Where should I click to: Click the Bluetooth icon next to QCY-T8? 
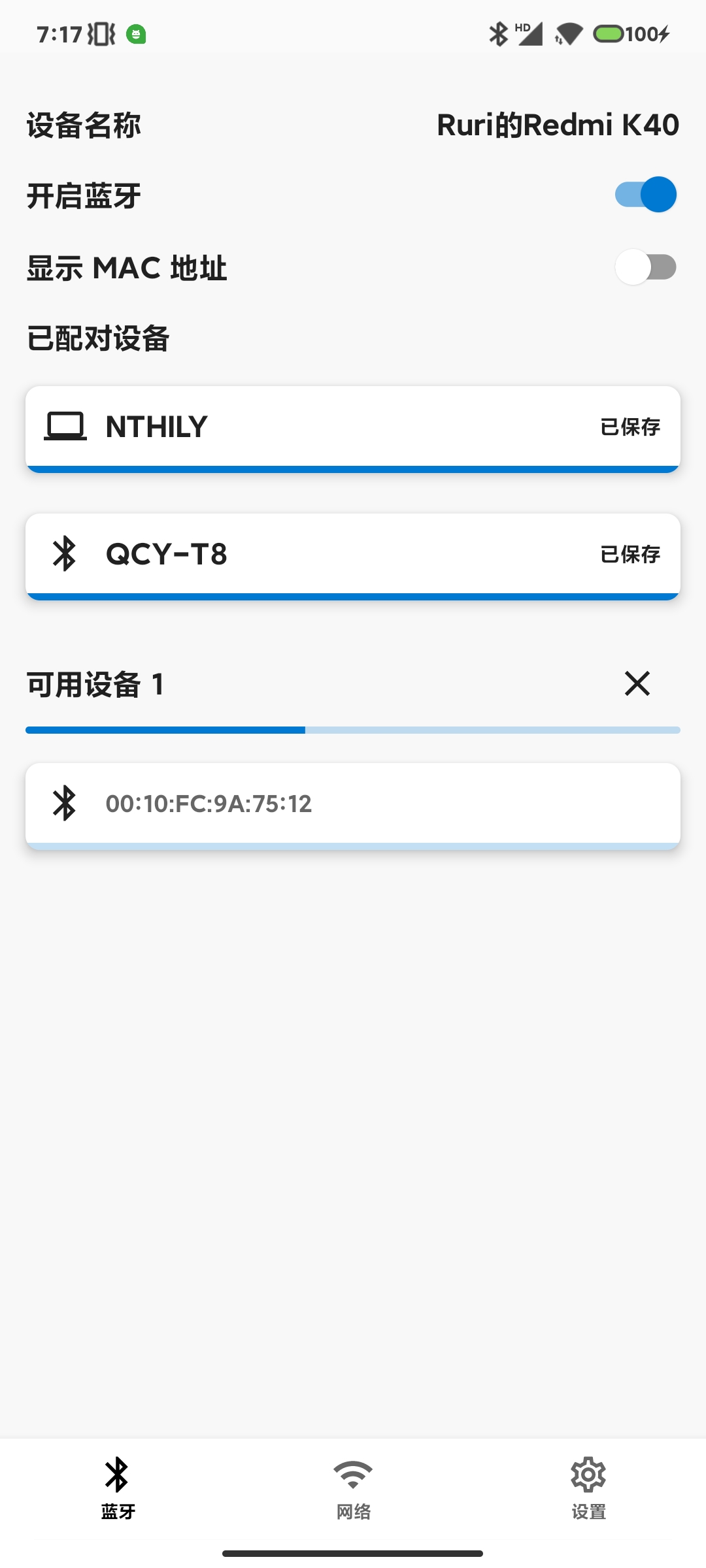pos(65,554)
